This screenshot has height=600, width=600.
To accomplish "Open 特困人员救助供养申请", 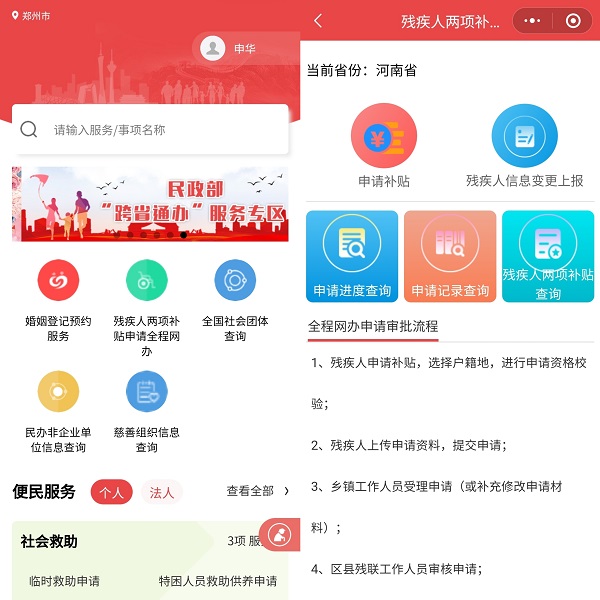I will click(218, 581).
